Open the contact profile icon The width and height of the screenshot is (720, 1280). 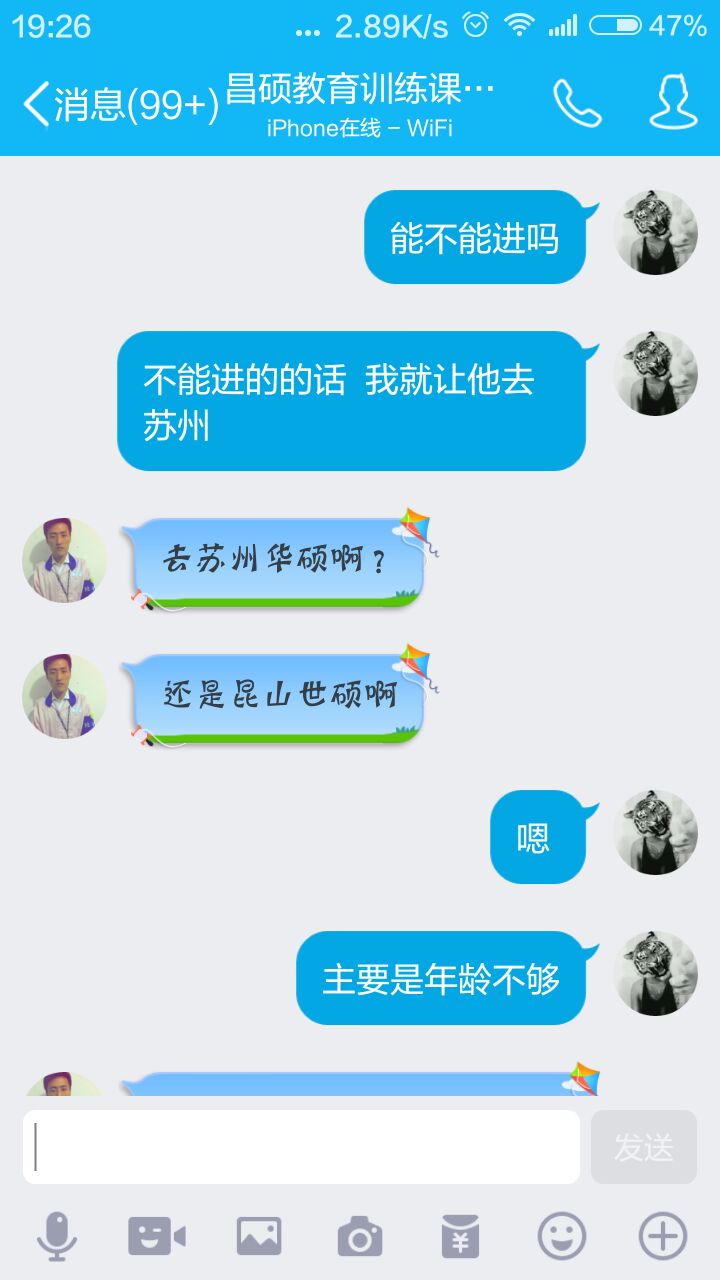[x=673, y=103]
